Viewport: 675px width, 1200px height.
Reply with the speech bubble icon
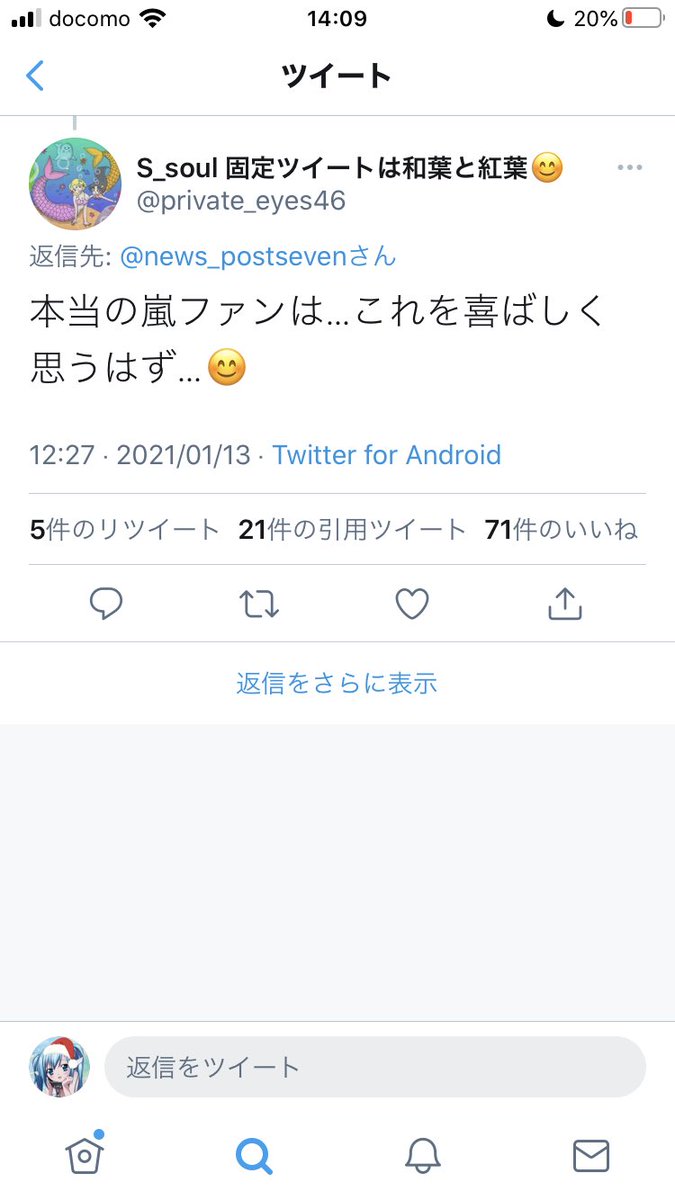(106, 603)
